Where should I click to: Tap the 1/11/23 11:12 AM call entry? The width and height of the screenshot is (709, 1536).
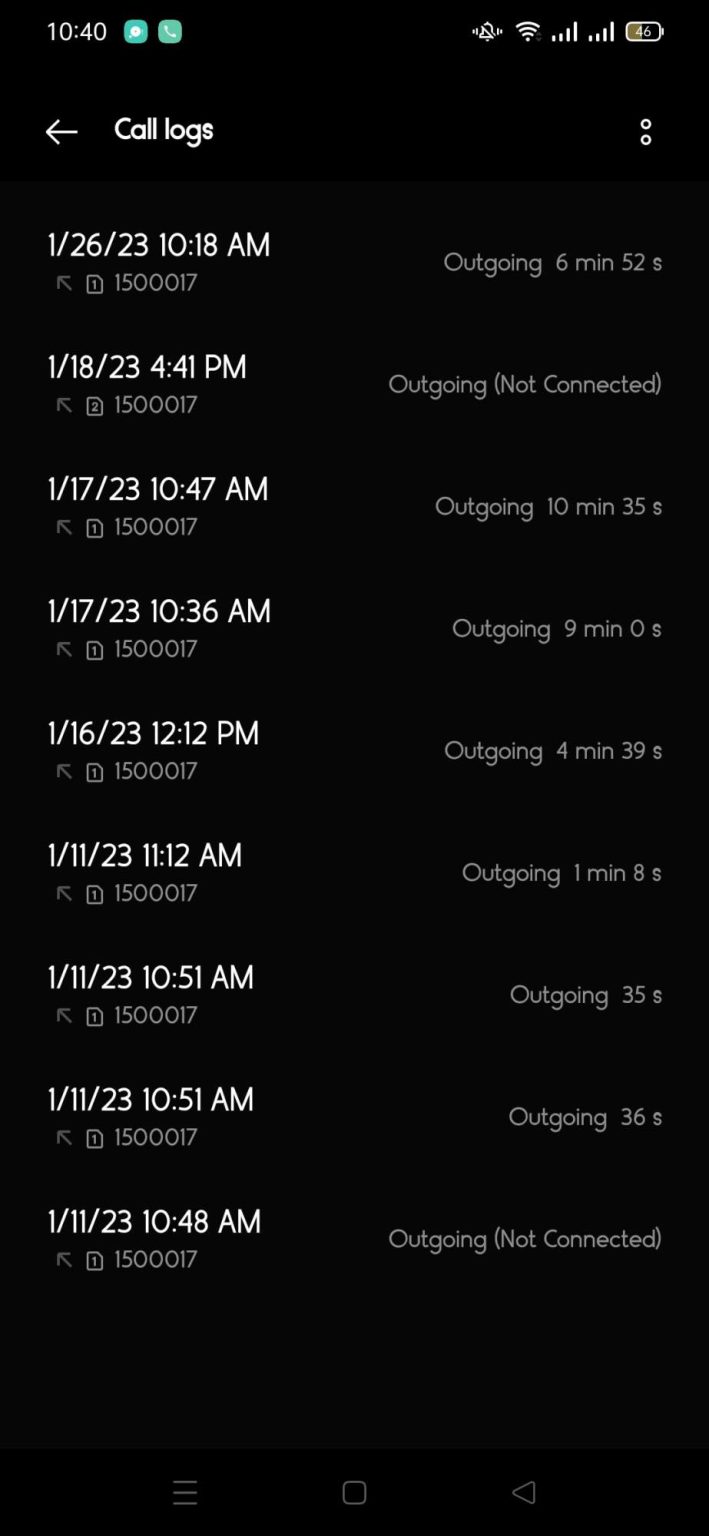click(354, 872)
